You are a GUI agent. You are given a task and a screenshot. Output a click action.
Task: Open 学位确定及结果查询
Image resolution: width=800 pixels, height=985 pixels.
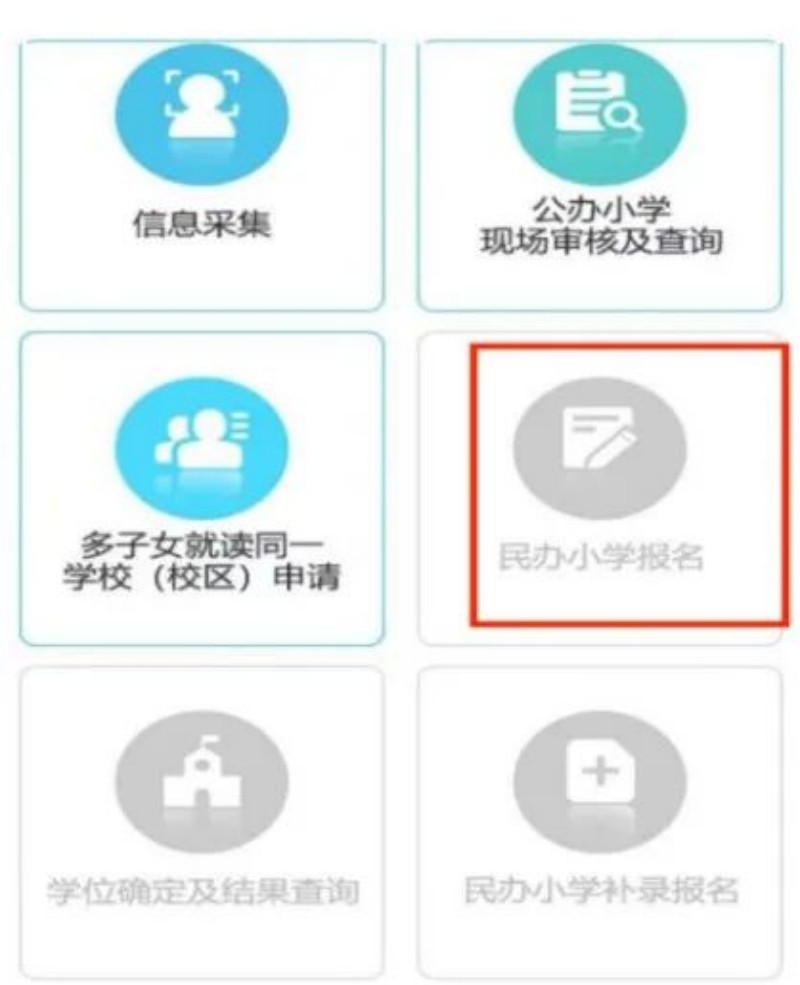click(201, 820)
